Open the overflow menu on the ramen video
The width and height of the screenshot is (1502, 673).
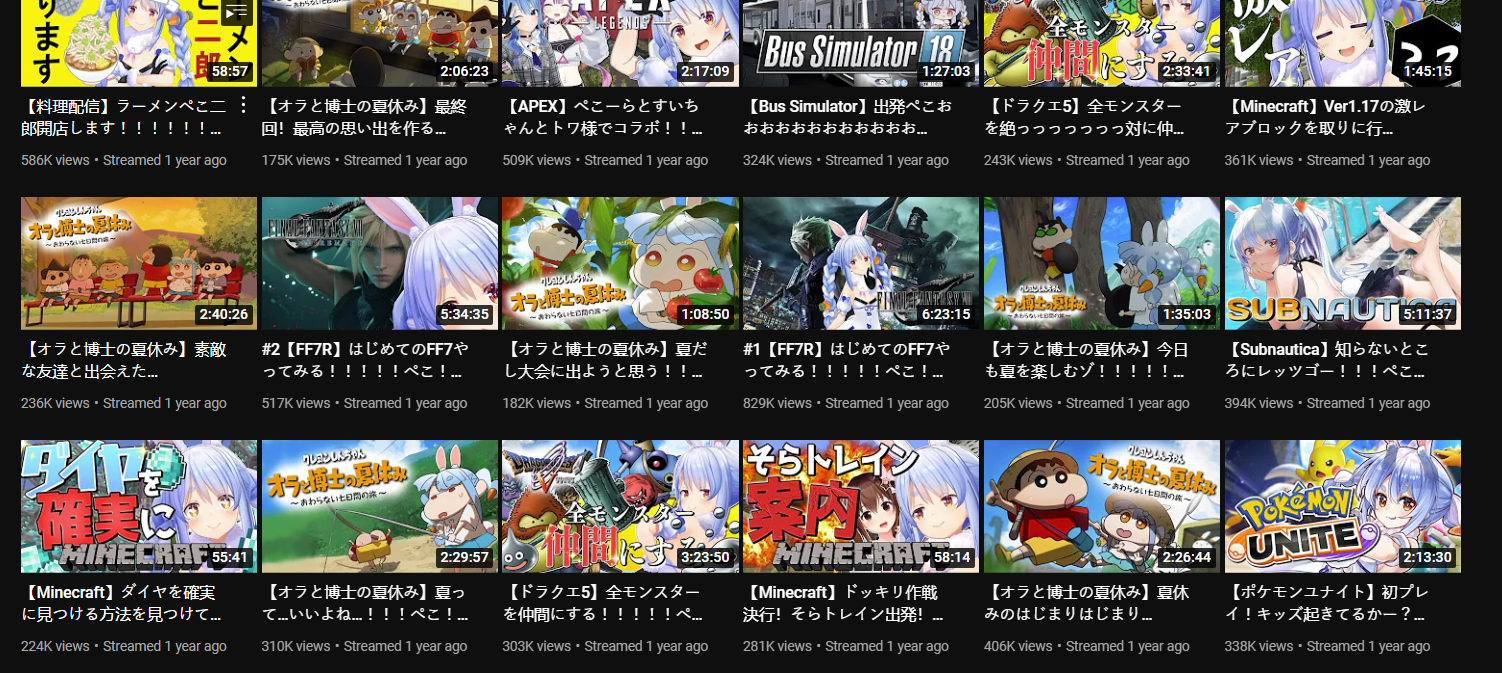[x=244, y=104]
